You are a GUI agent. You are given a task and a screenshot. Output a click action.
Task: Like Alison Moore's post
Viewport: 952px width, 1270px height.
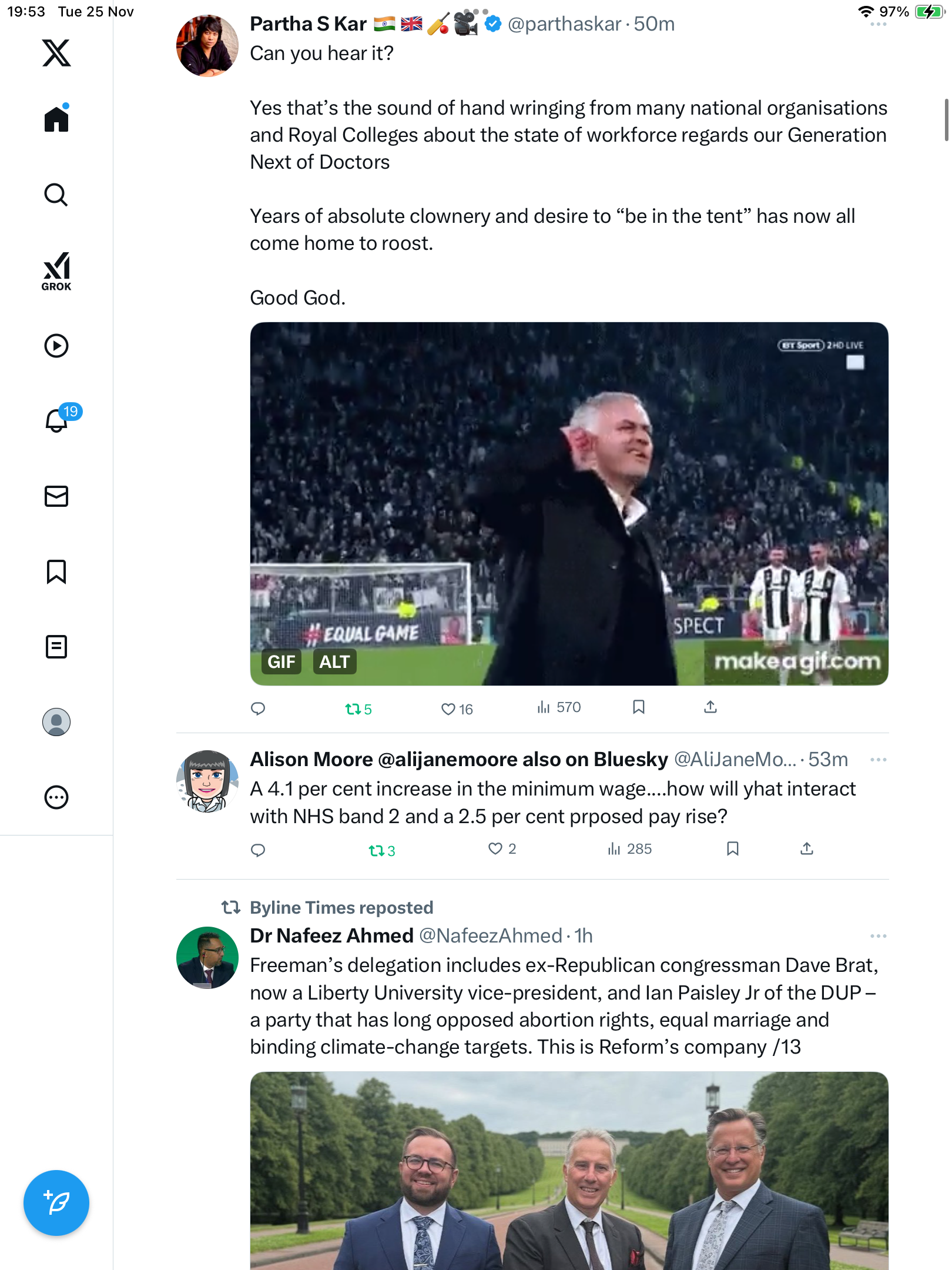pyautogui.click(x=495, y=849)
